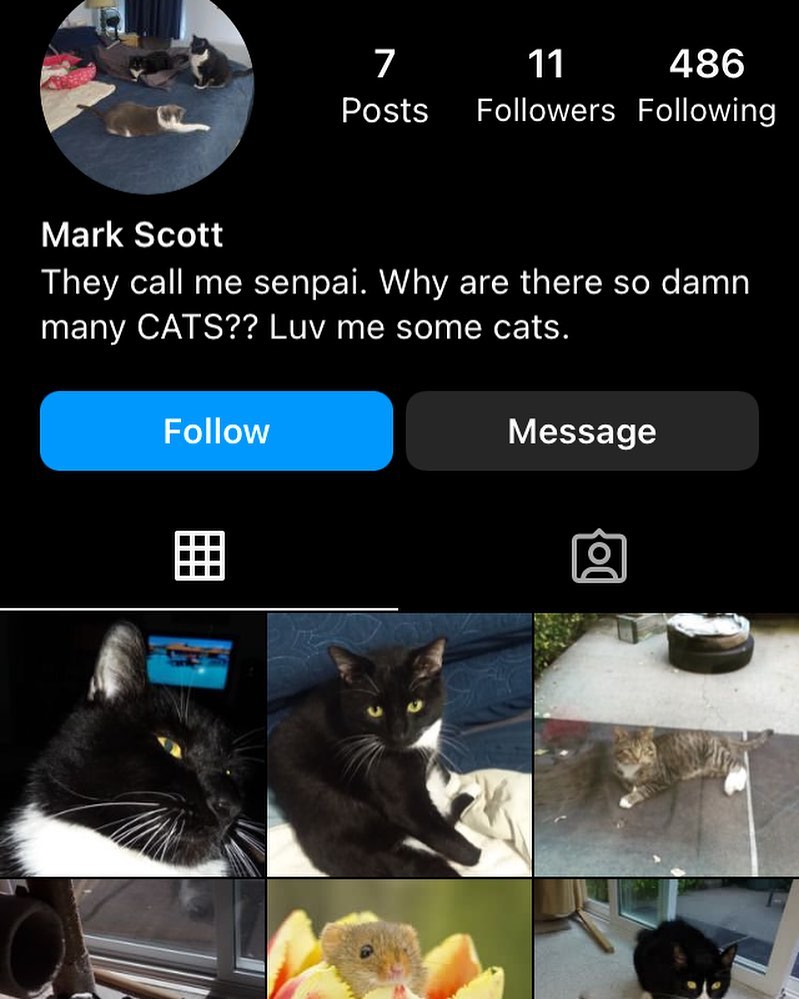The height and width of the screenshot is (999, 799).
Task: View the 11 followers list
Action: (545, 86)
